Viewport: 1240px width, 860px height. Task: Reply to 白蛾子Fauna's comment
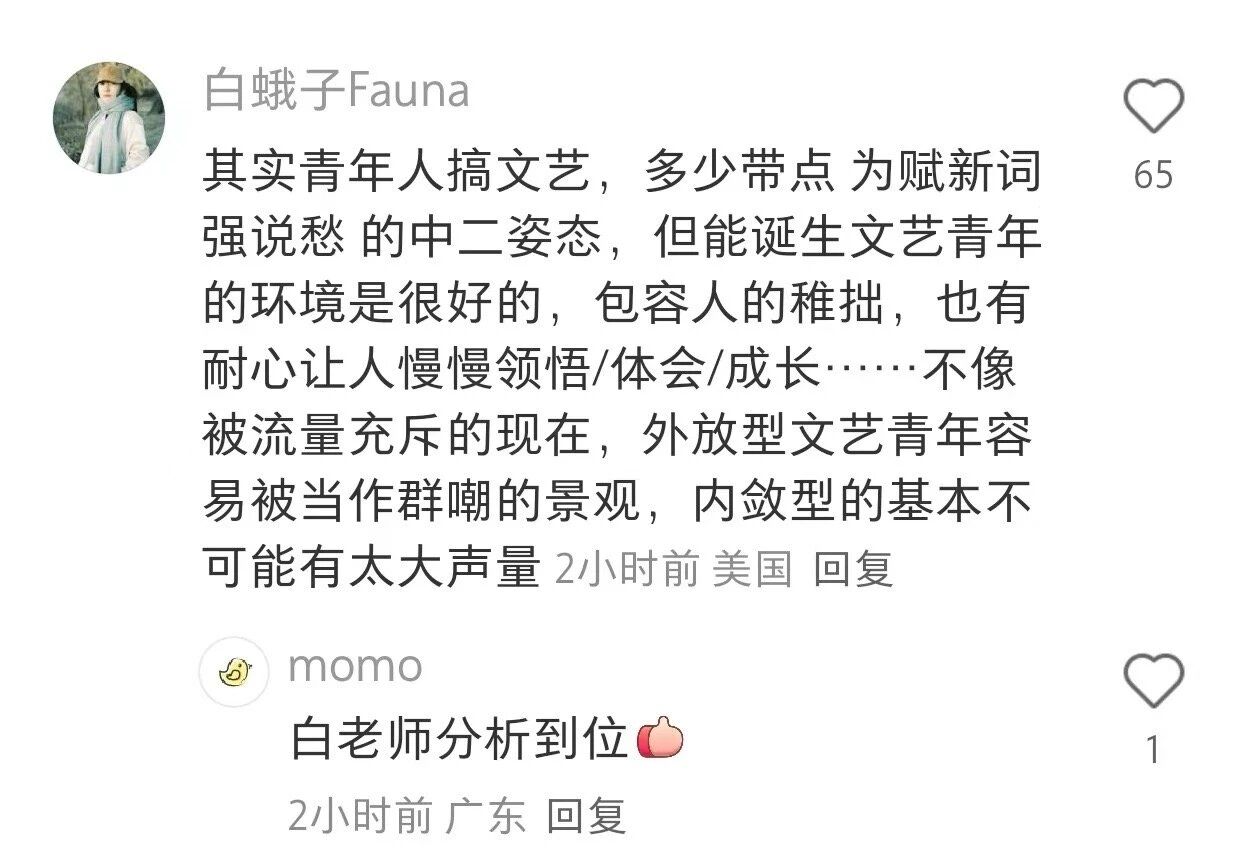tap(852, 570)
